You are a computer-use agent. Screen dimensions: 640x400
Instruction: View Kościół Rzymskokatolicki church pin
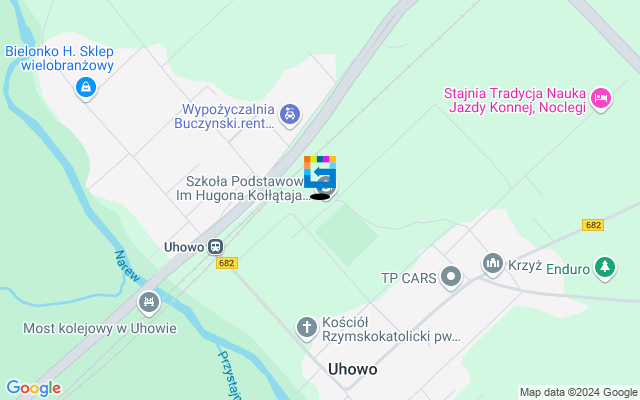click(x=307, y=327)
